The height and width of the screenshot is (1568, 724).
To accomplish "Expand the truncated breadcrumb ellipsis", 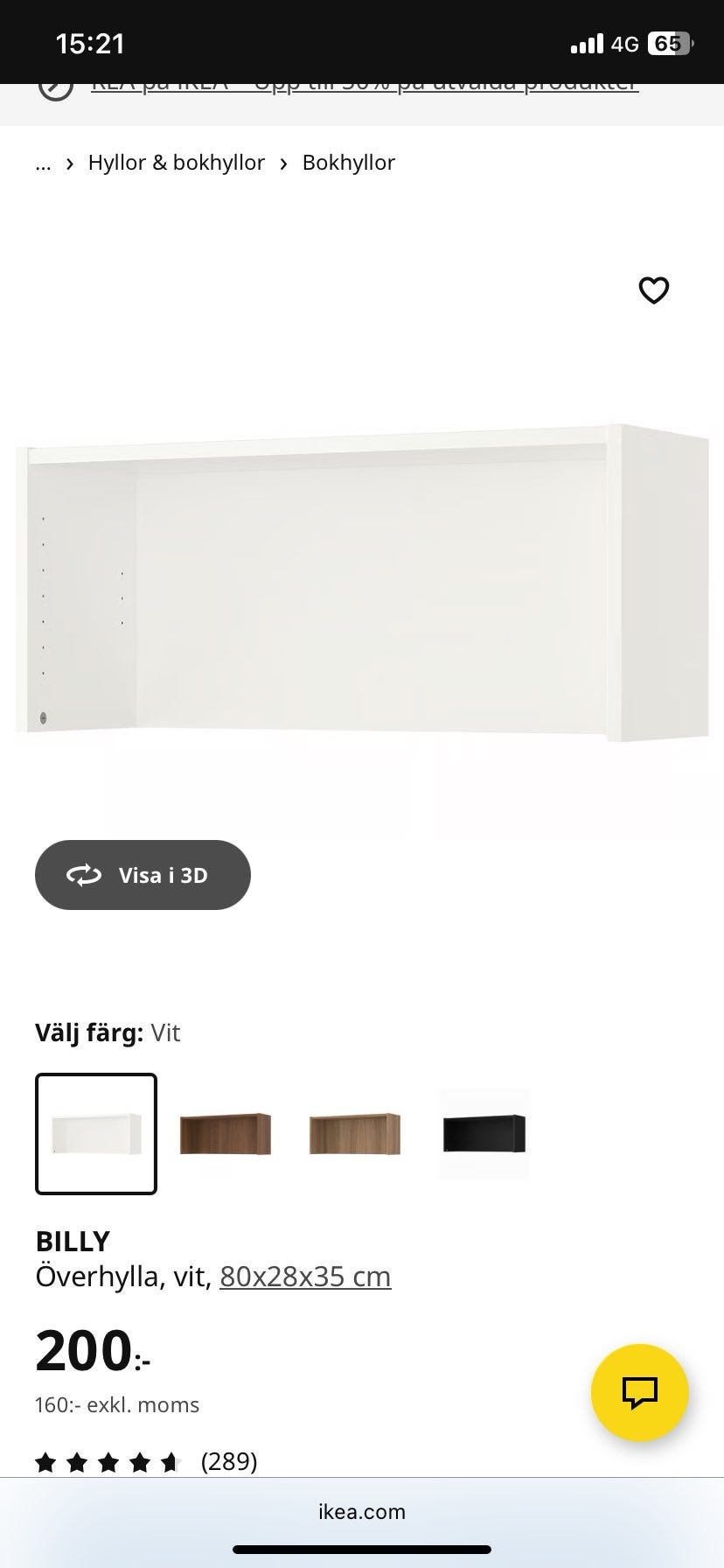I will coord(42,162).
